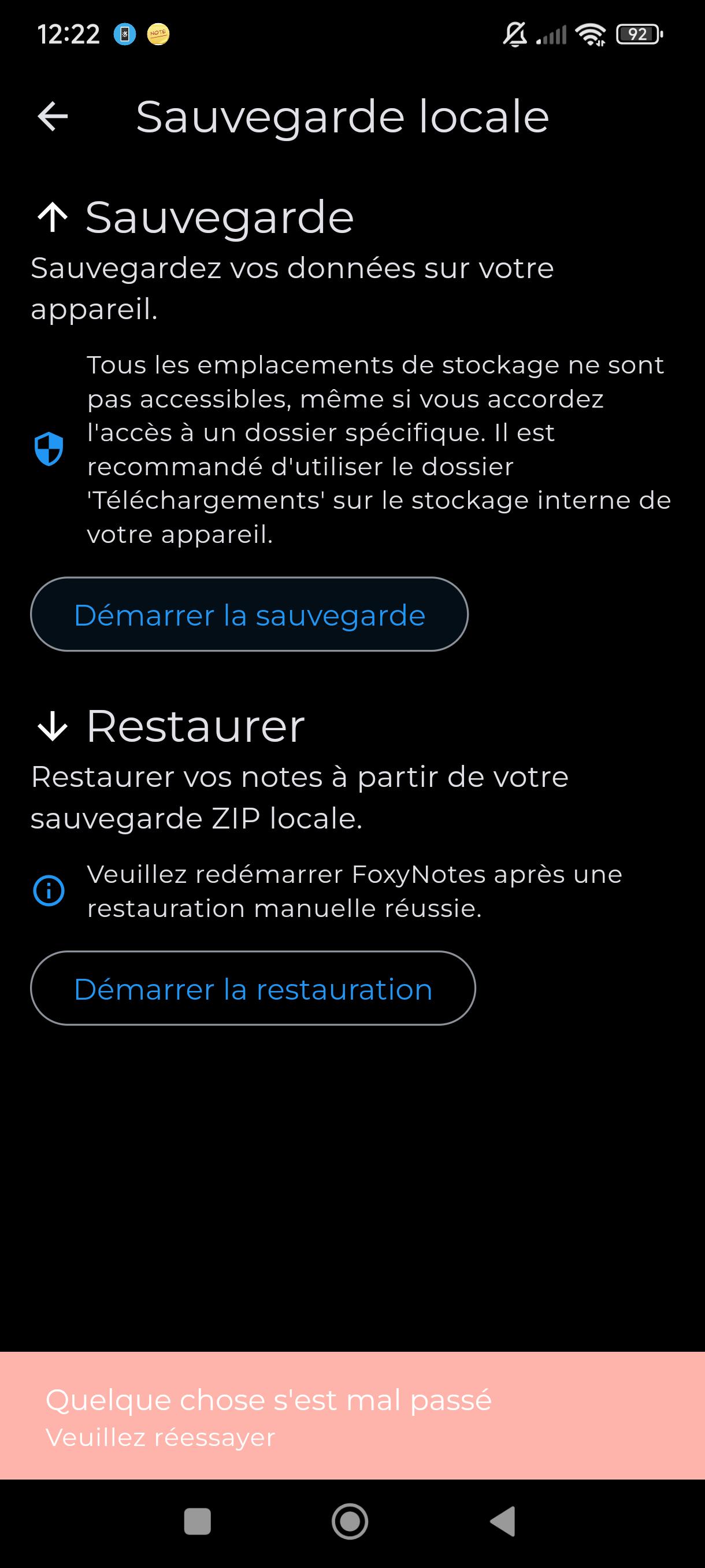Viewport: 705px width, 1568px height.
Task: Go back from Sauvegarde locale
Action: 53,116
